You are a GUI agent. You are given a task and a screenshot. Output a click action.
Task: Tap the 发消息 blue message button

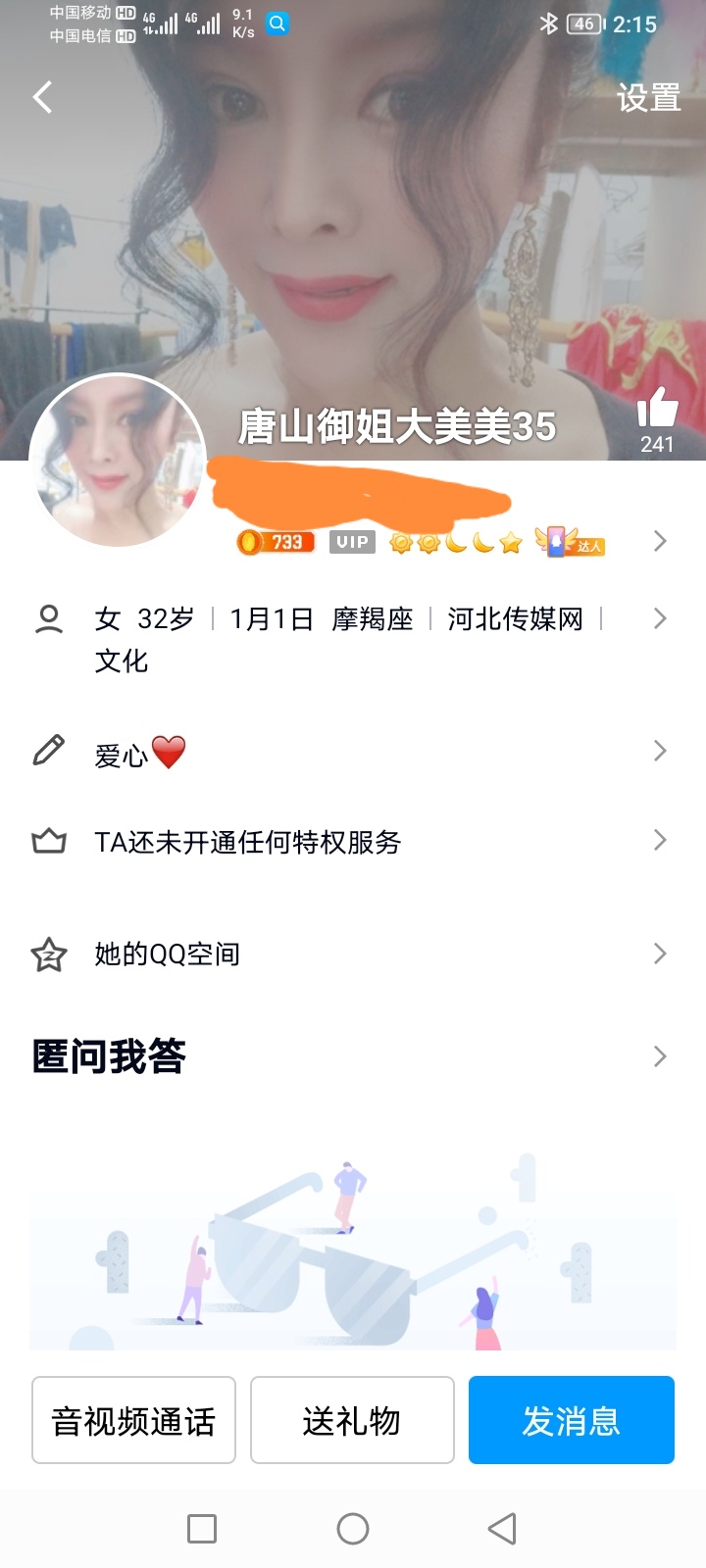point(572,1421)
